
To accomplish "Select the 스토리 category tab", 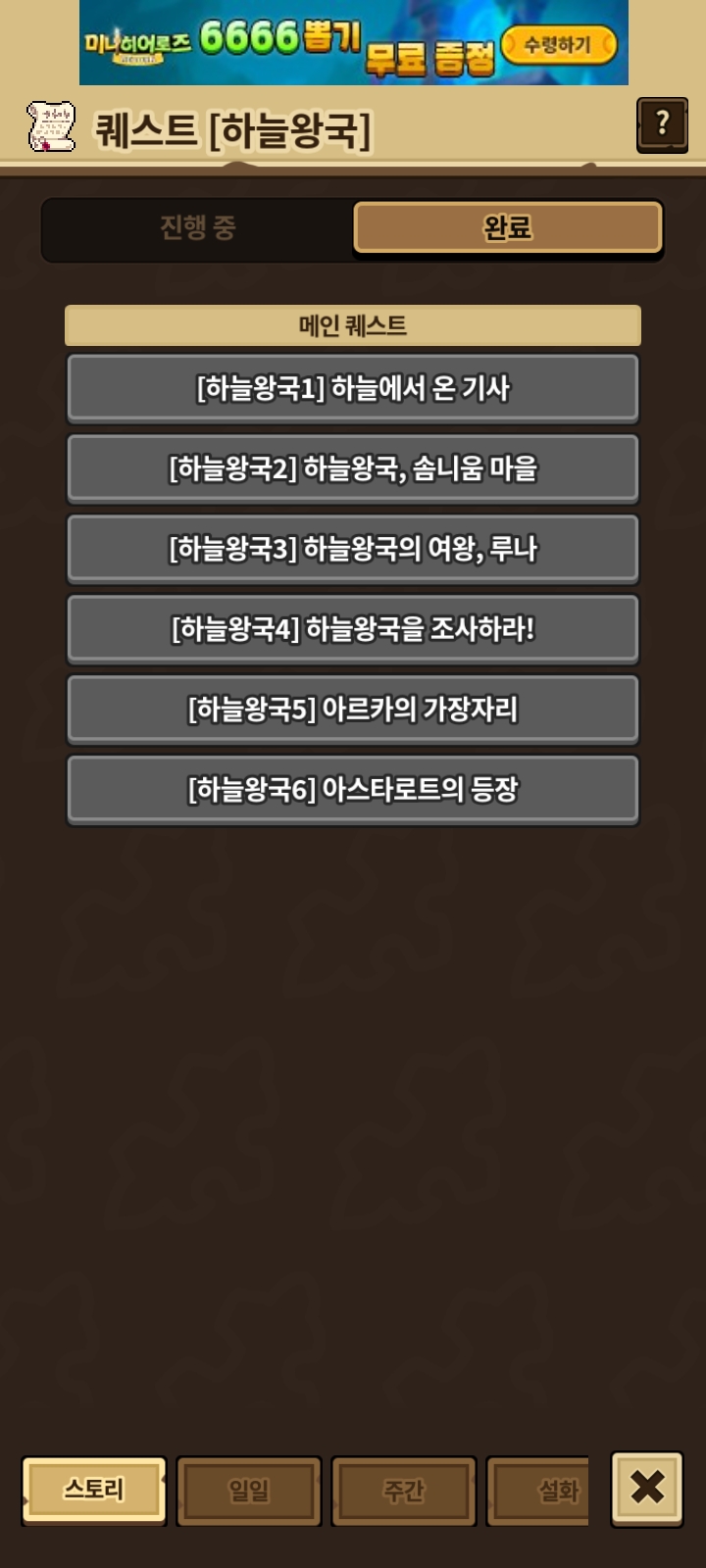I will point(94,1491).
